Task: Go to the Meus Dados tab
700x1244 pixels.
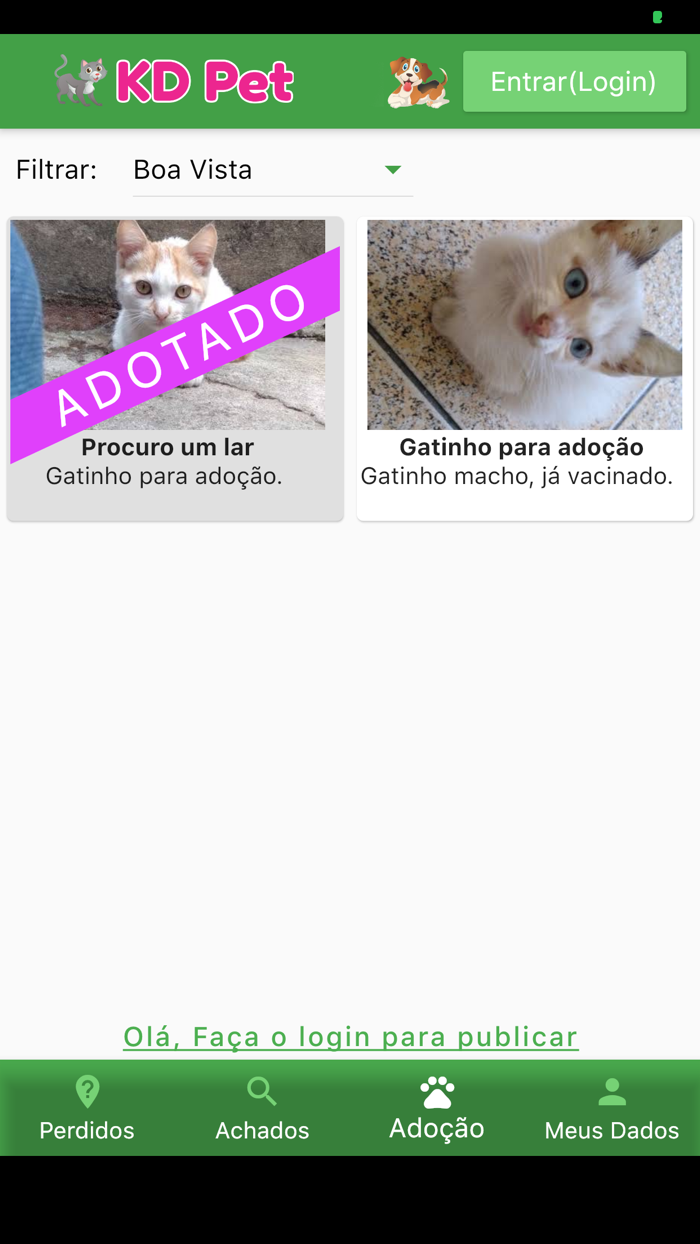Action: pos(612,1108)
